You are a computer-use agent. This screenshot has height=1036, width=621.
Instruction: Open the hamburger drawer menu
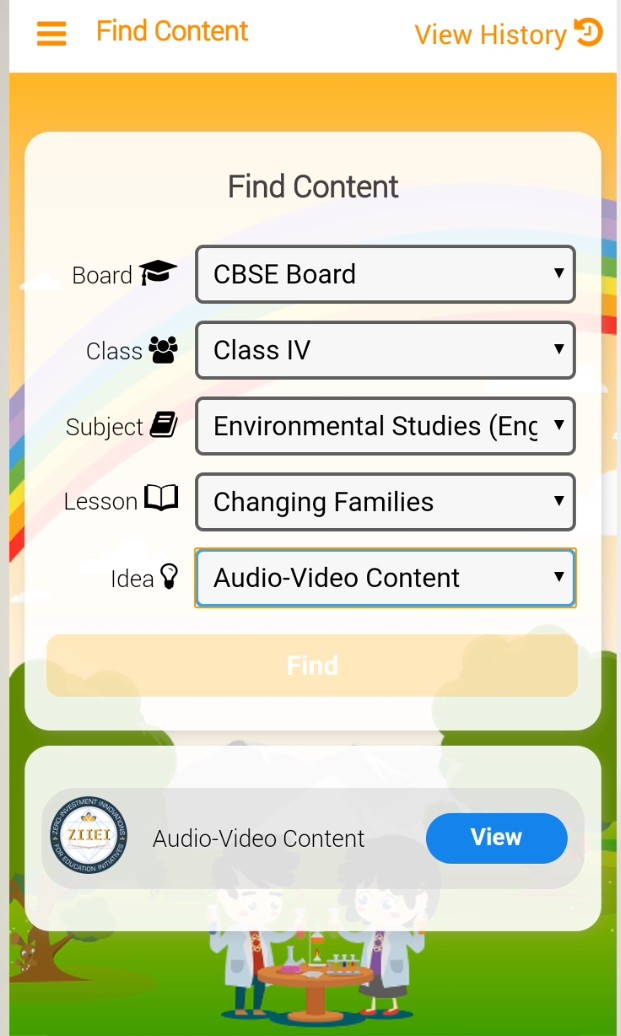pos(51,34)
